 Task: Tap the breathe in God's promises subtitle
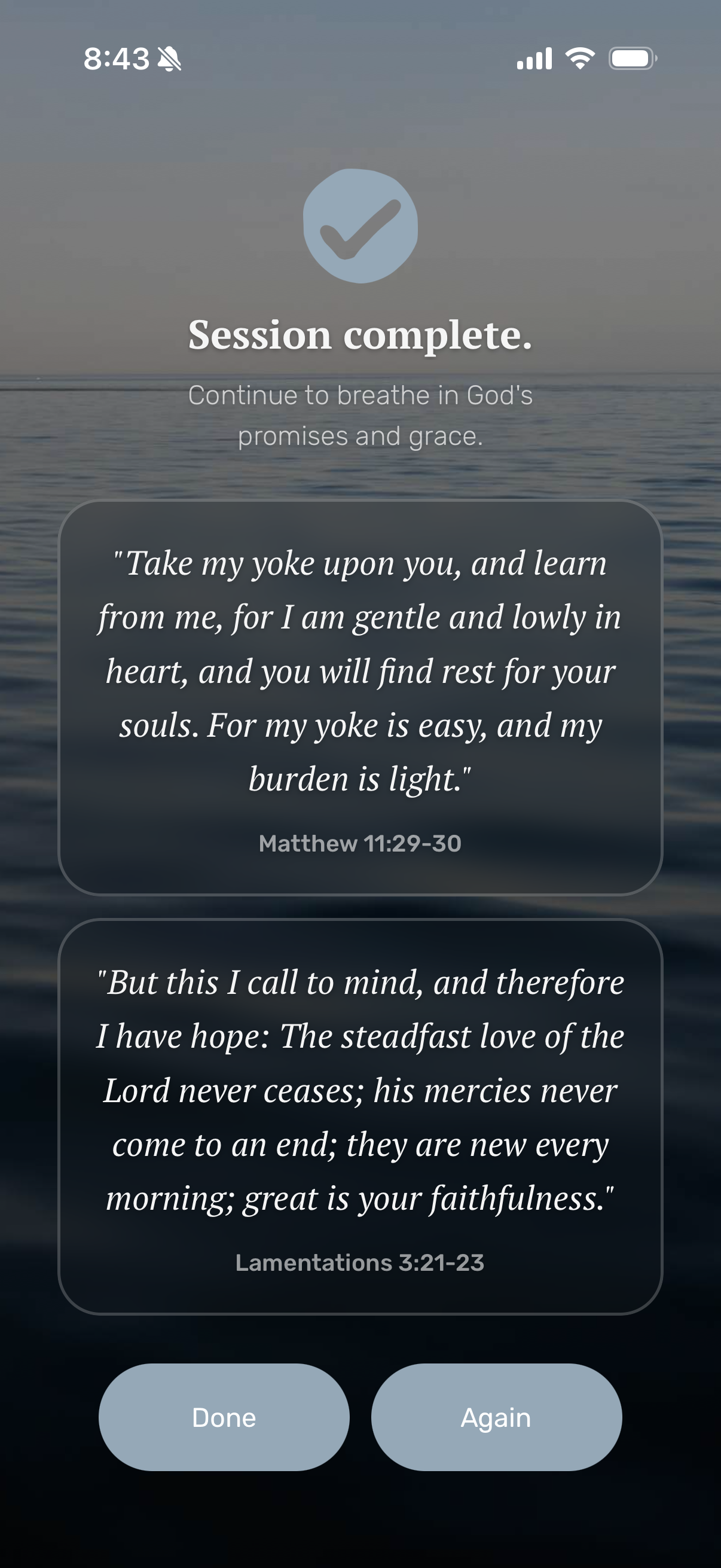(x=360, y=415)
